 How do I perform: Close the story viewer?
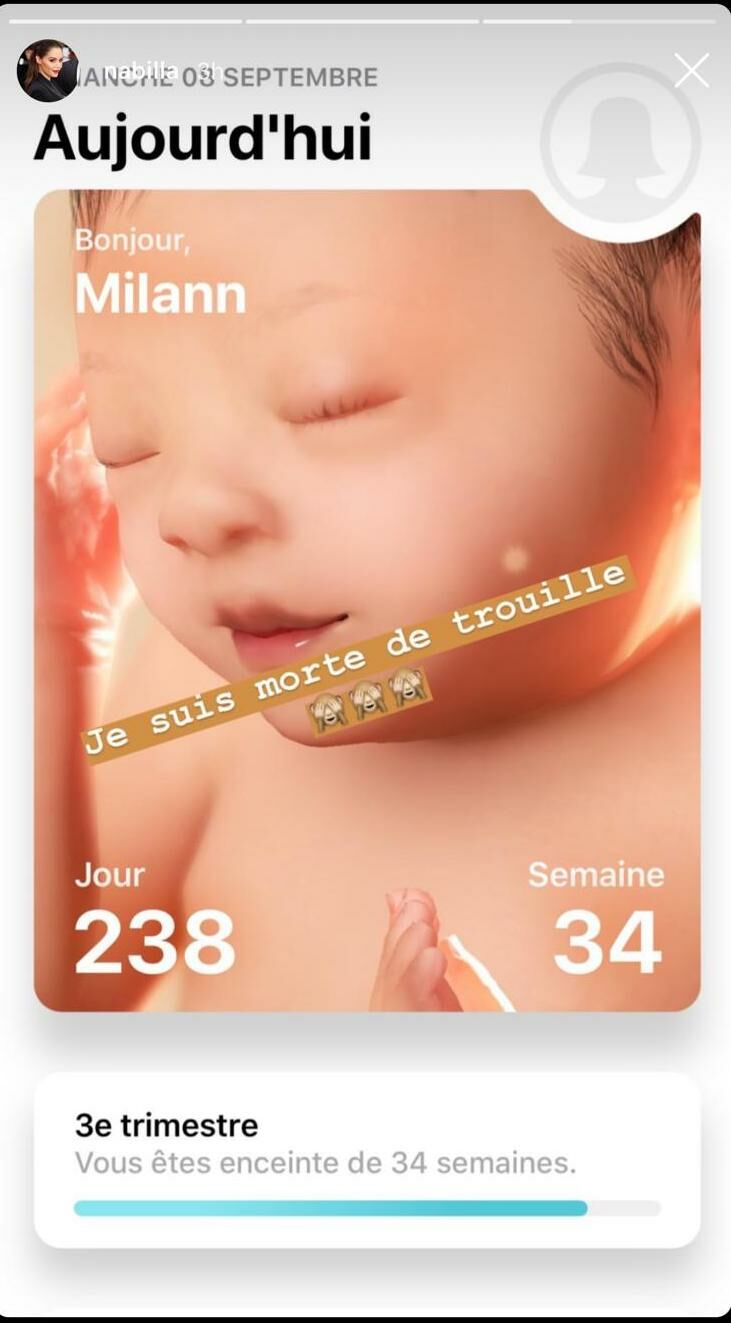691,71
